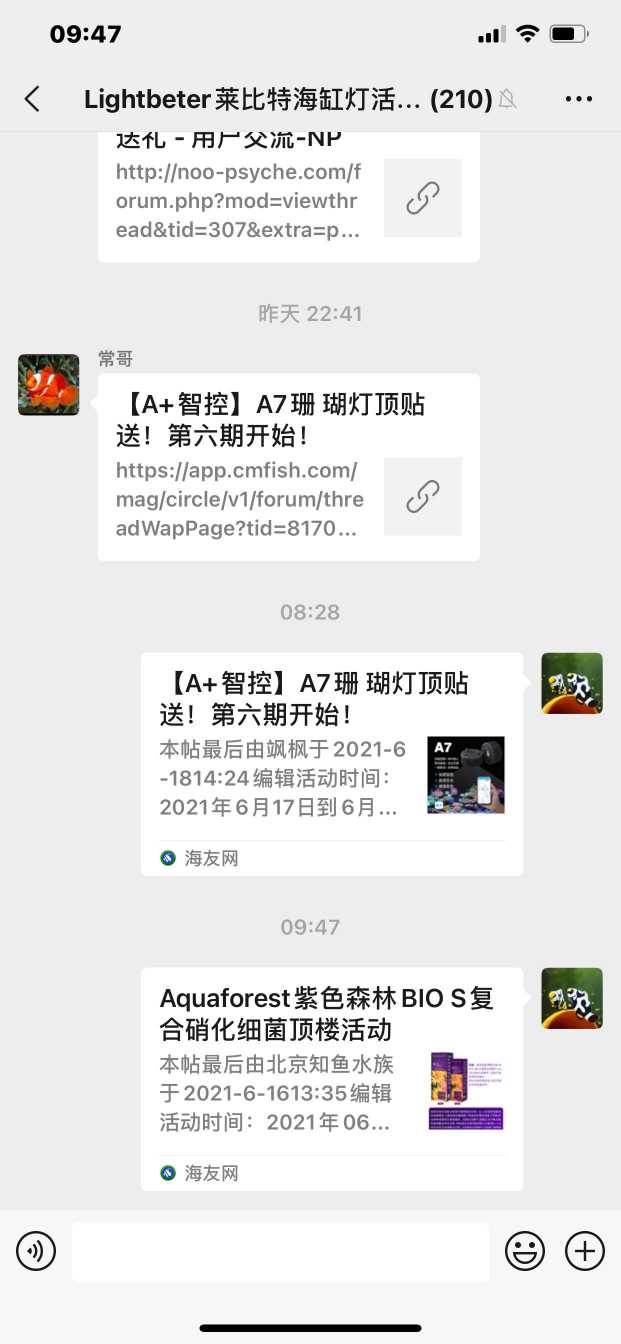Open the emoji sticker panel

[525, 1251]
